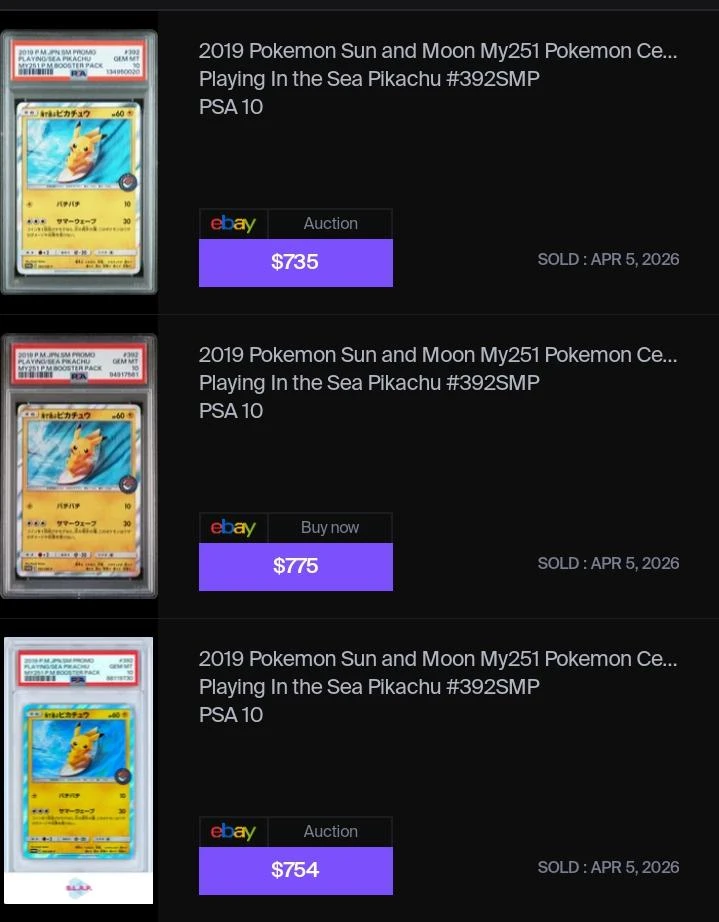Open the $735 eBay auction sale
The image size is (719, 922).
point(295,262)
